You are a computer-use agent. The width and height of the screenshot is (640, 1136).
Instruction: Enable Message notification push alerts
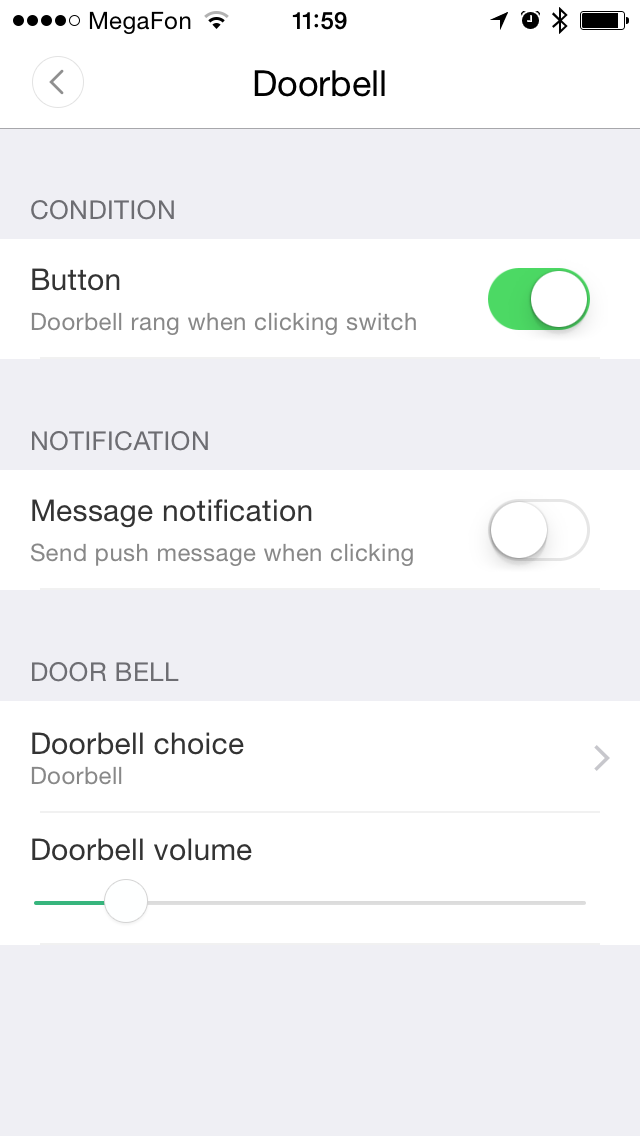click(x=538, y=530)
